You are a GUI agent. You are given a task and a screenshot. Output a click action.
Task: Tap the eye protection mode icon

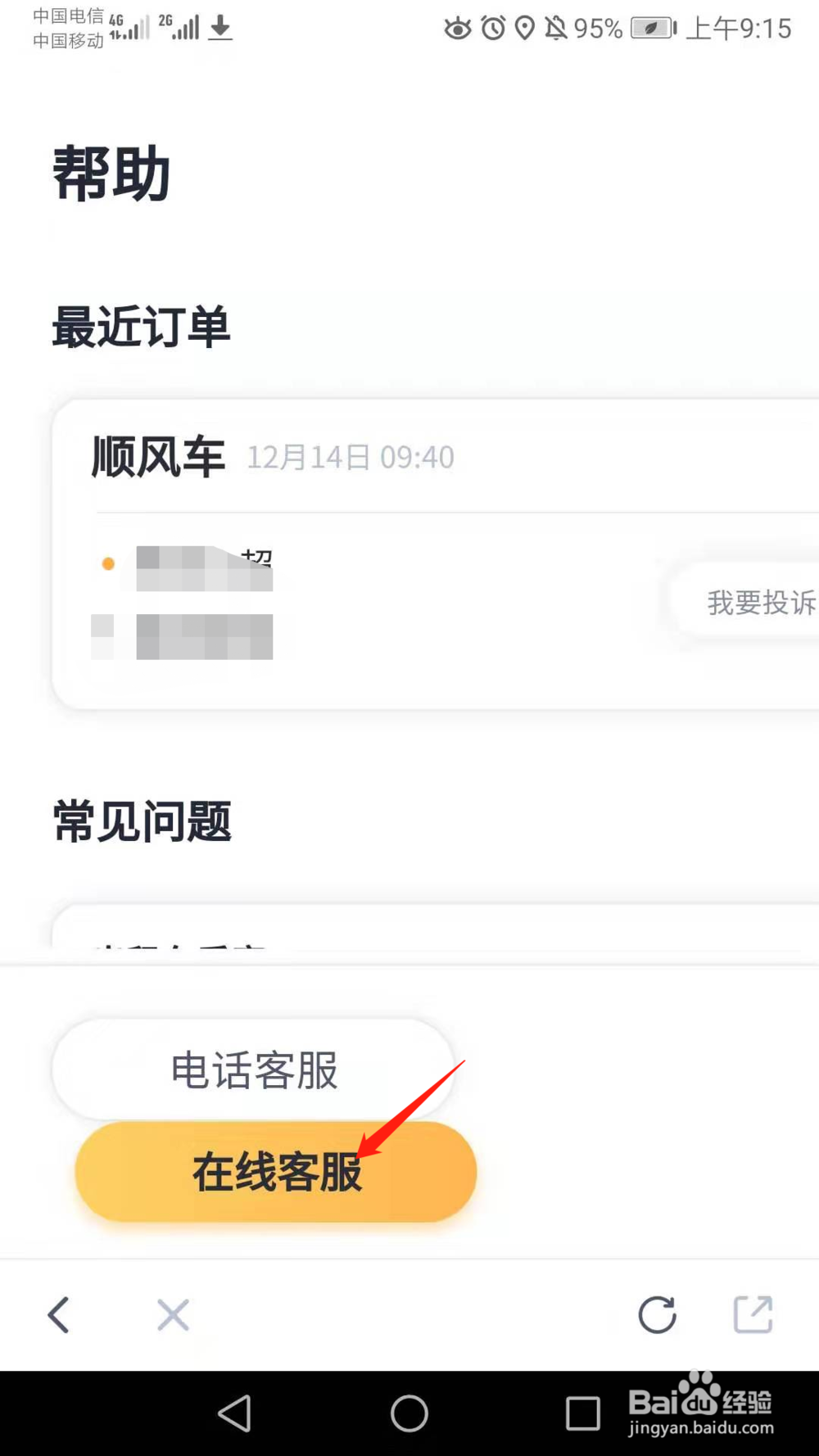(x=458, y=29)
